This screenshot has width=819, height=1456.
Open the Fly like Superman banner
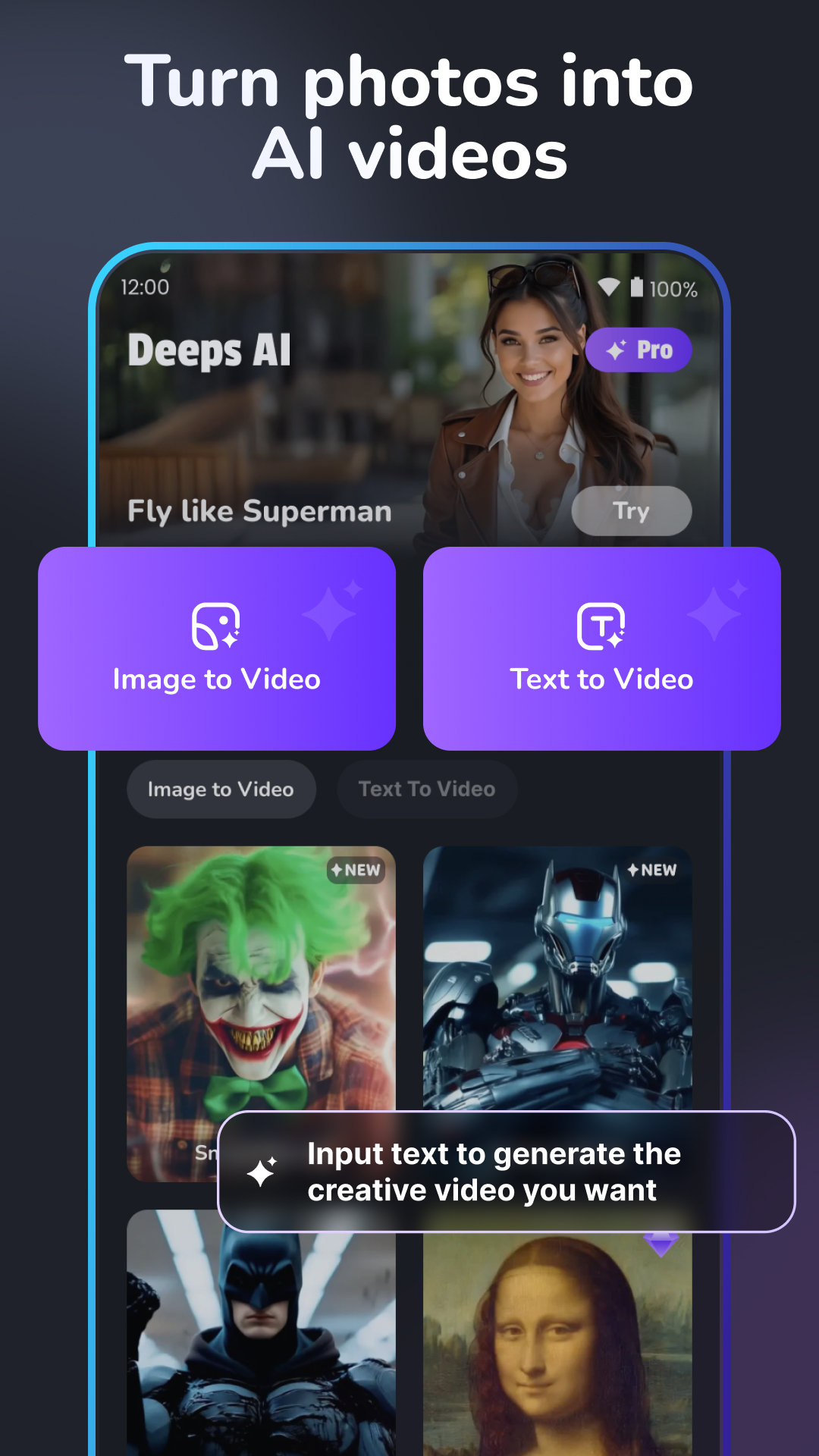[x=258, y=510]
